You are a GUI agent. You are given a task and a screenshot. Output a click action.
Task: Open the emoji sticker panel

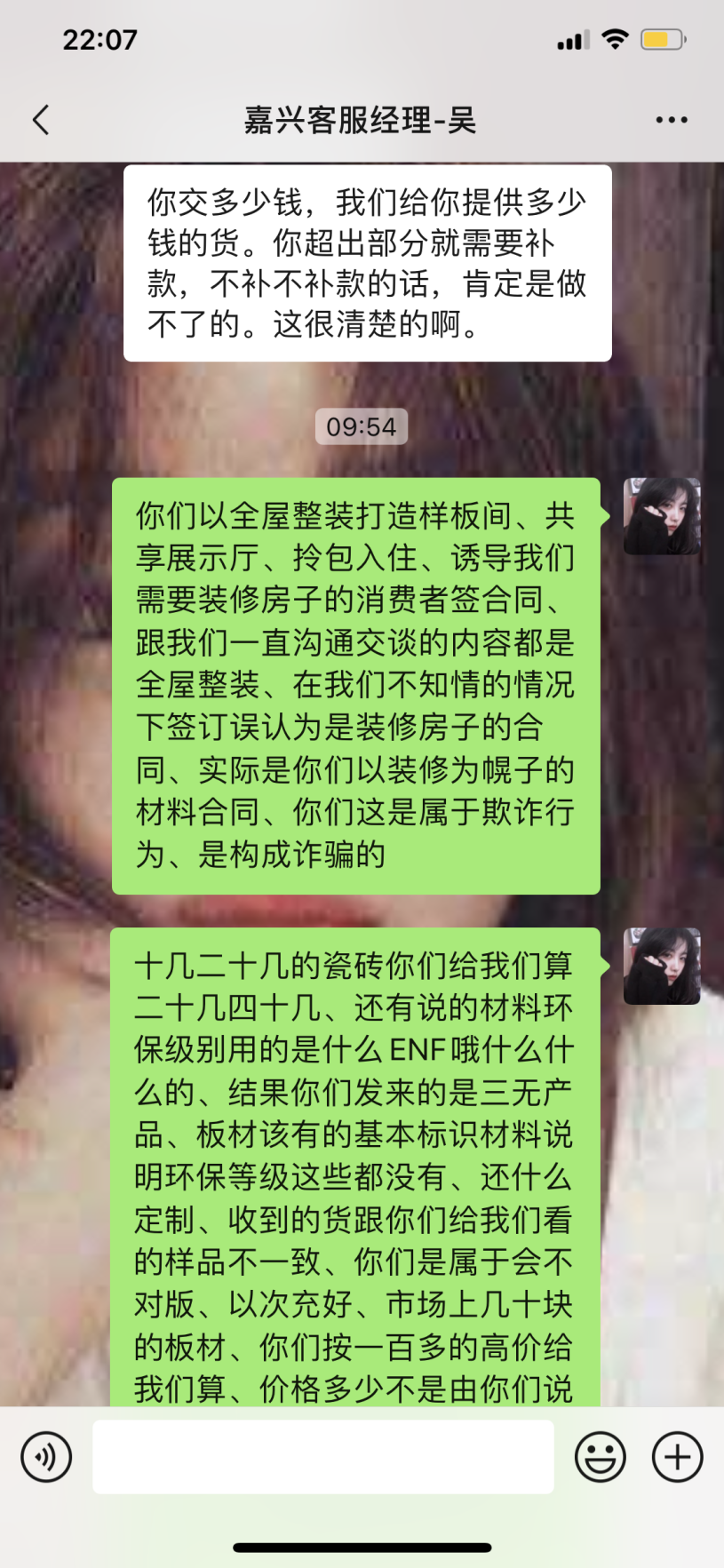[601, 1457]
